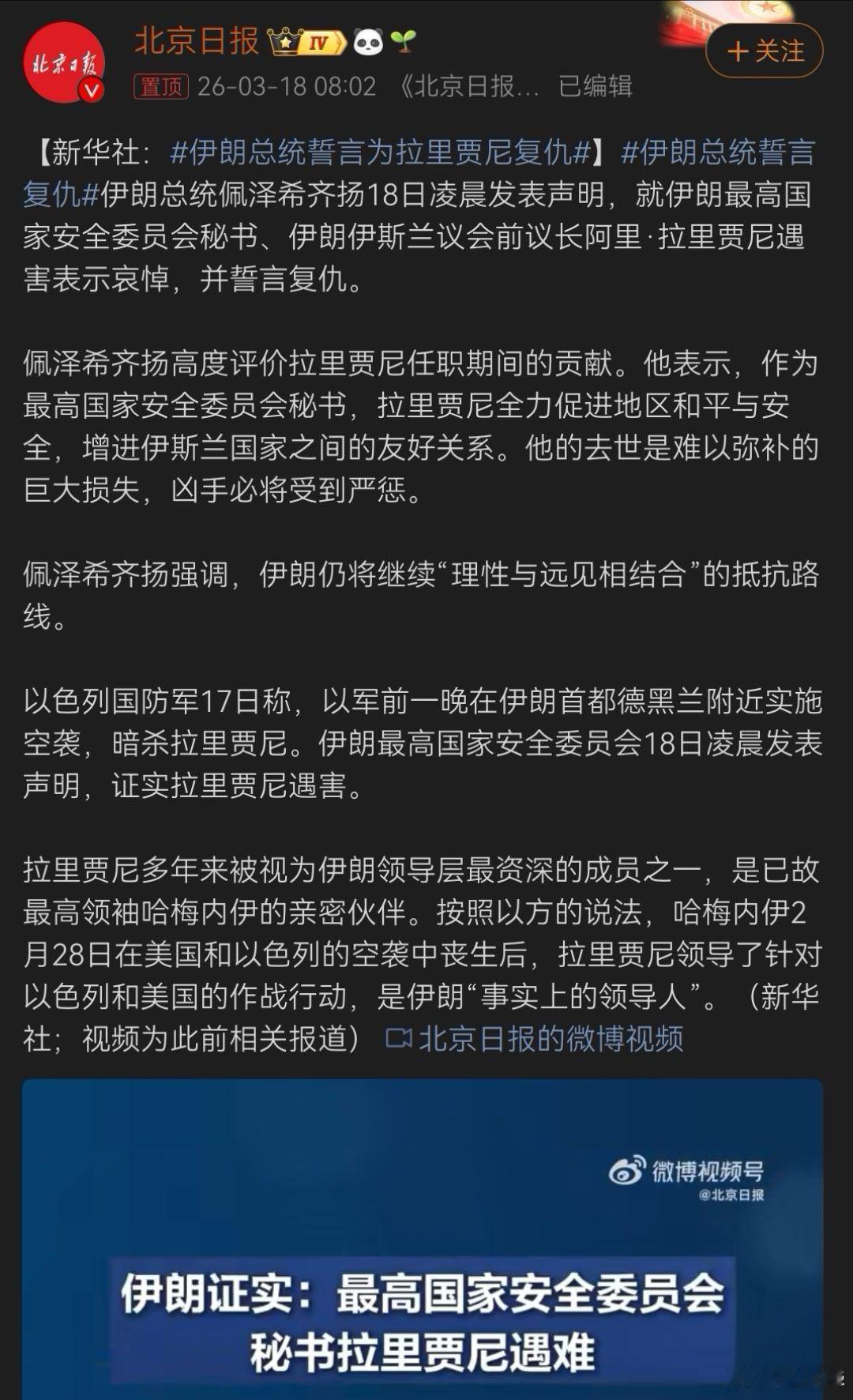Click the 北京日报的微博视频 video link
Screen dimensions: 853x1400
pos(553,1041)
